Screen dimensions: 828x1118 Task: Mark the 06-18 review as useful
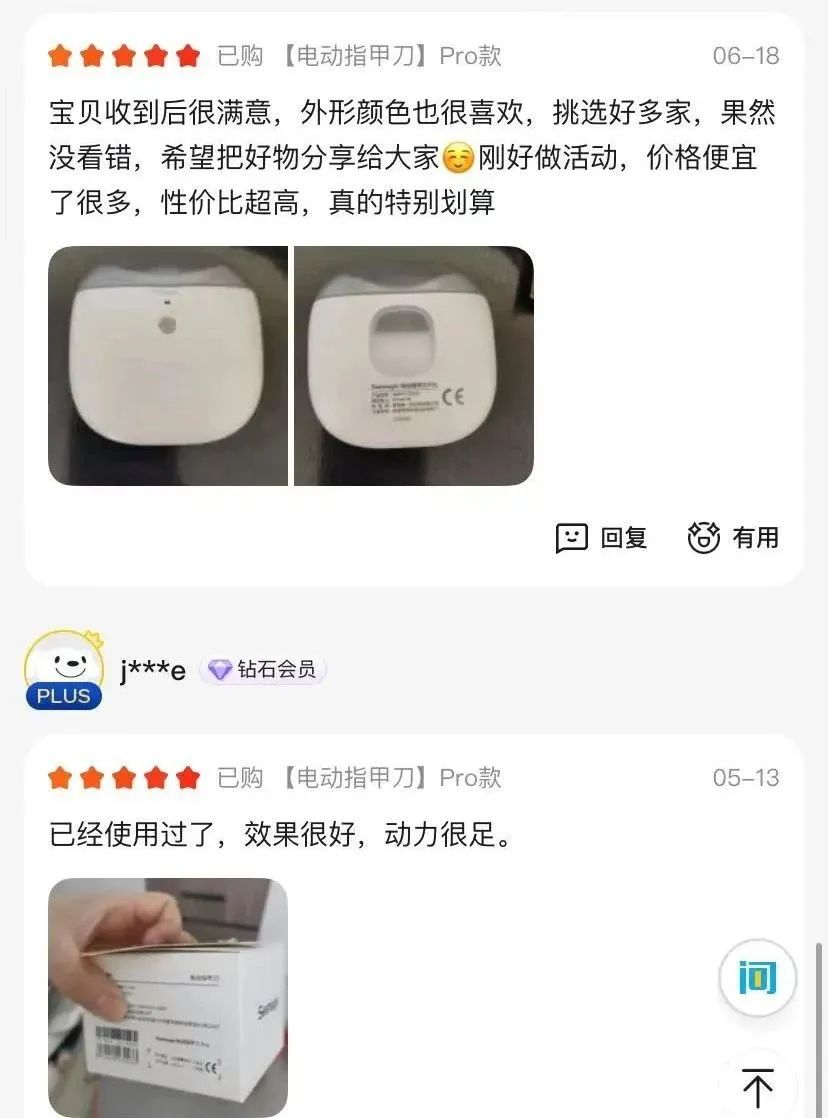pos(733,538)
